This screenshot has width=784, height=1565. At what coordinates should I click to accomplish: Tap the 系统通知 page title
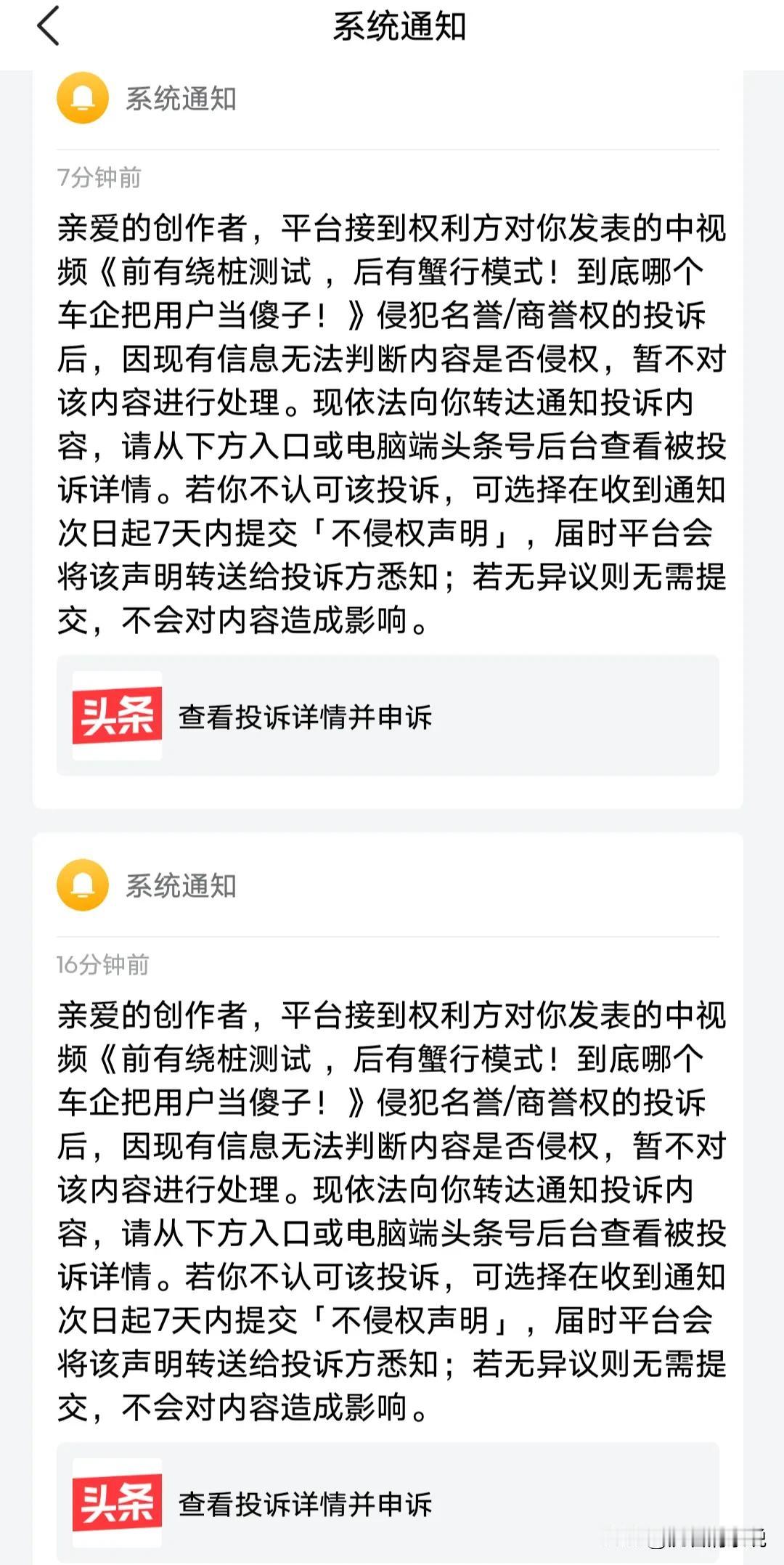click(x=392, y=26)
